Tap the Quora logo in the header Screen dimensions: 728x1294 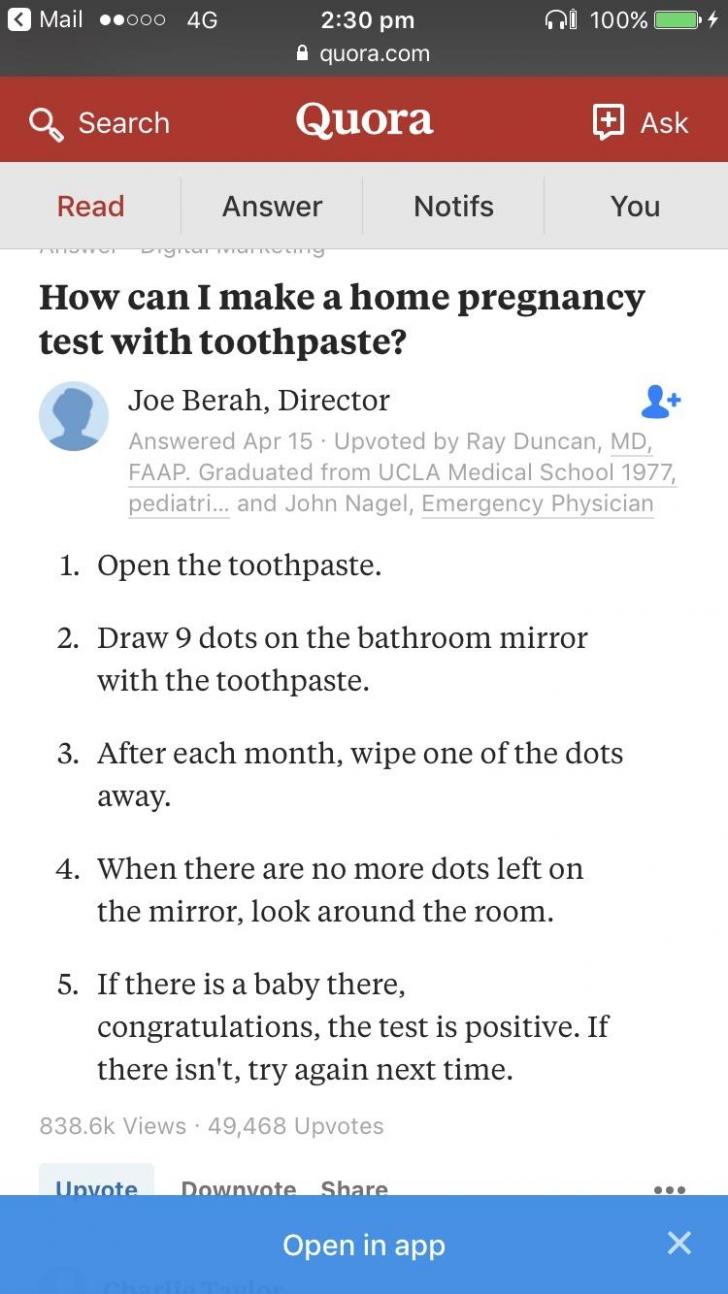click(x=363, y=120)
